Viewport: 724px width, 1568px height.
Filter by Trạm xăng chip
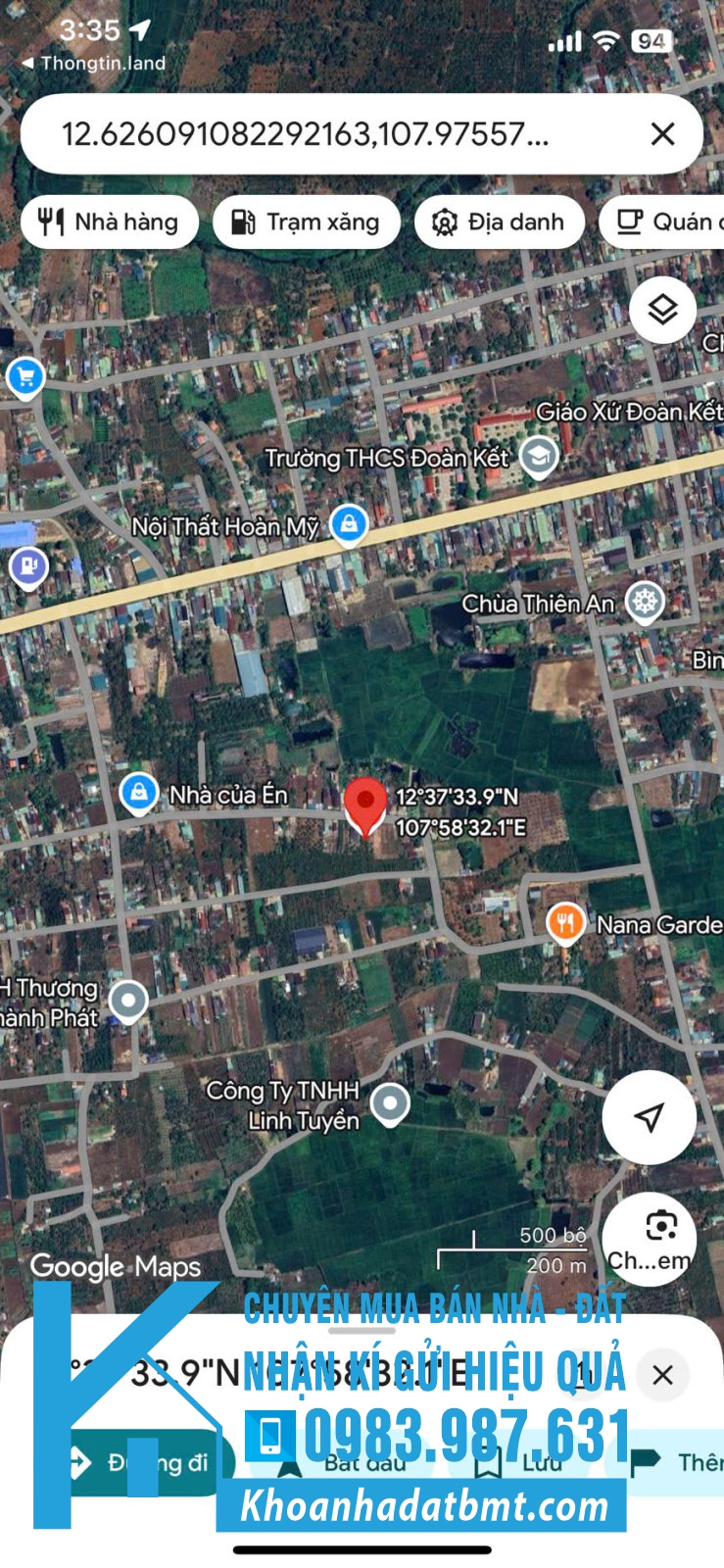tap(306, 222)
